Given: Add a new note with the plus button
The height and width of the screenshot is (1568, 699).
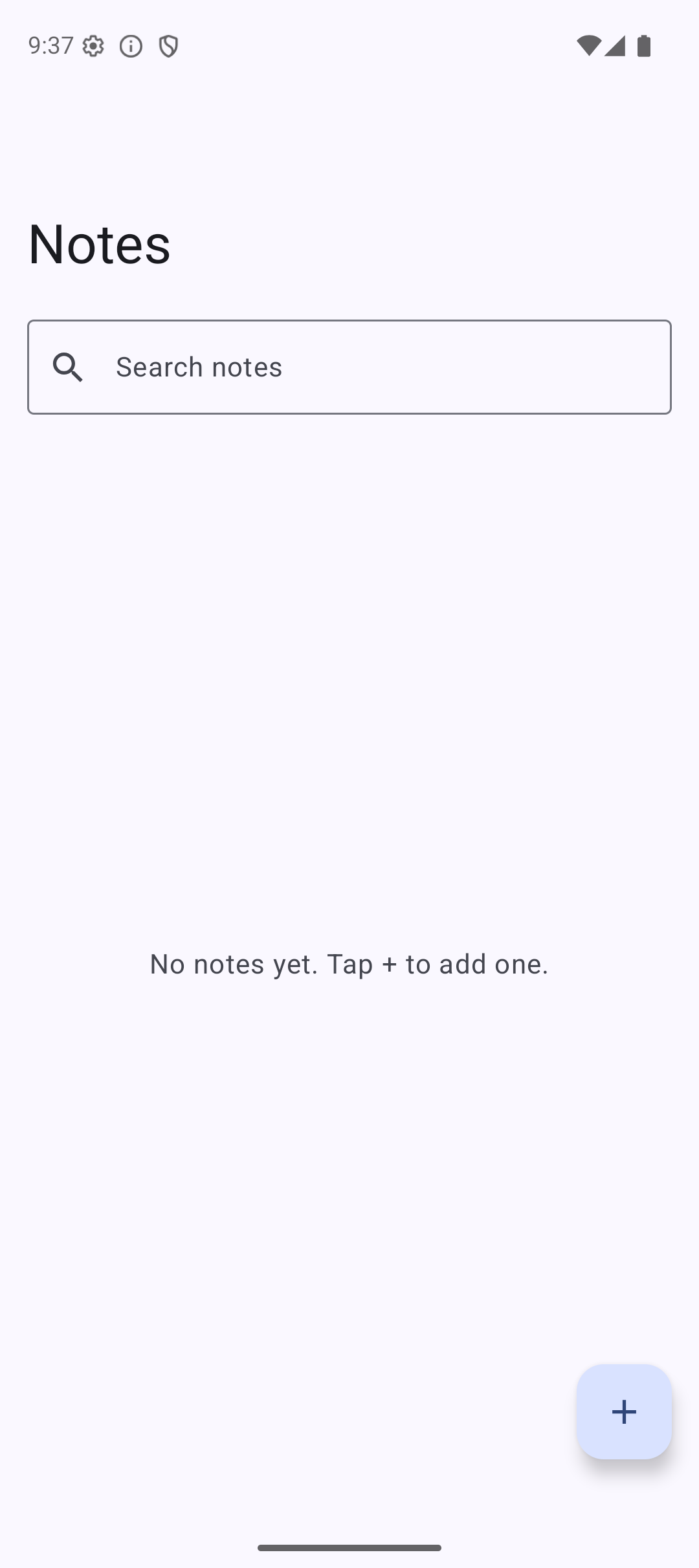Looking at the screenshot, I should click(x=624, y=1411).
